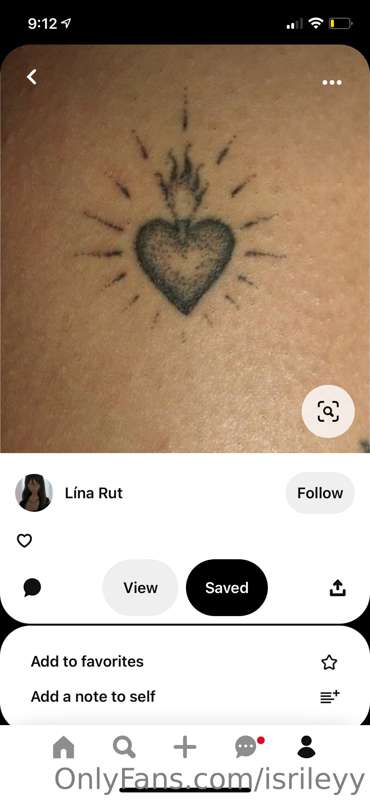Switch to the Home tab
This screenshot has height=800, width=370.
coord(63,747)
